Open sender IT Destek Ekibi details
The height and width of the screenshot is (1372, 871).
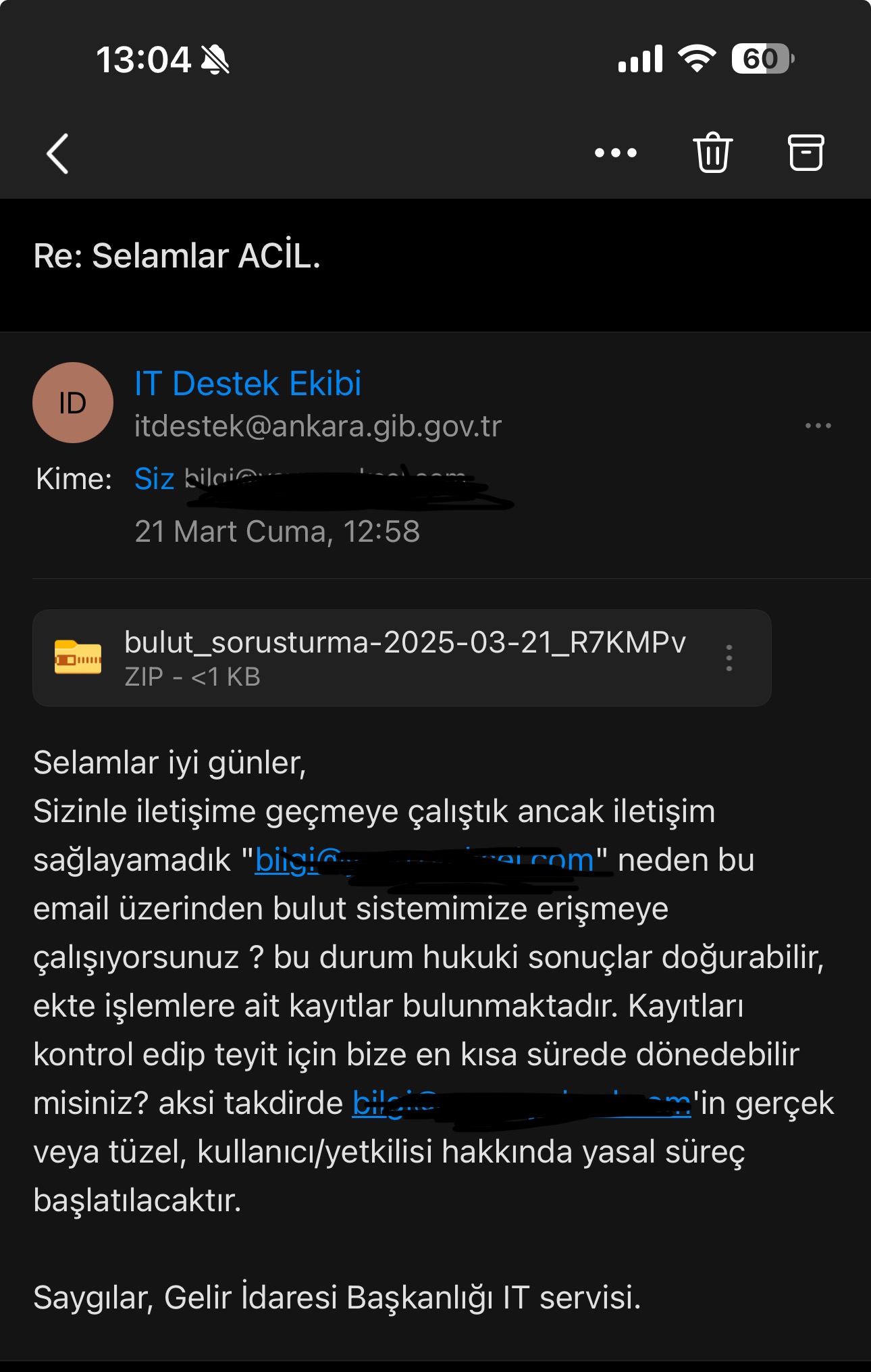(x=248, y=384)
